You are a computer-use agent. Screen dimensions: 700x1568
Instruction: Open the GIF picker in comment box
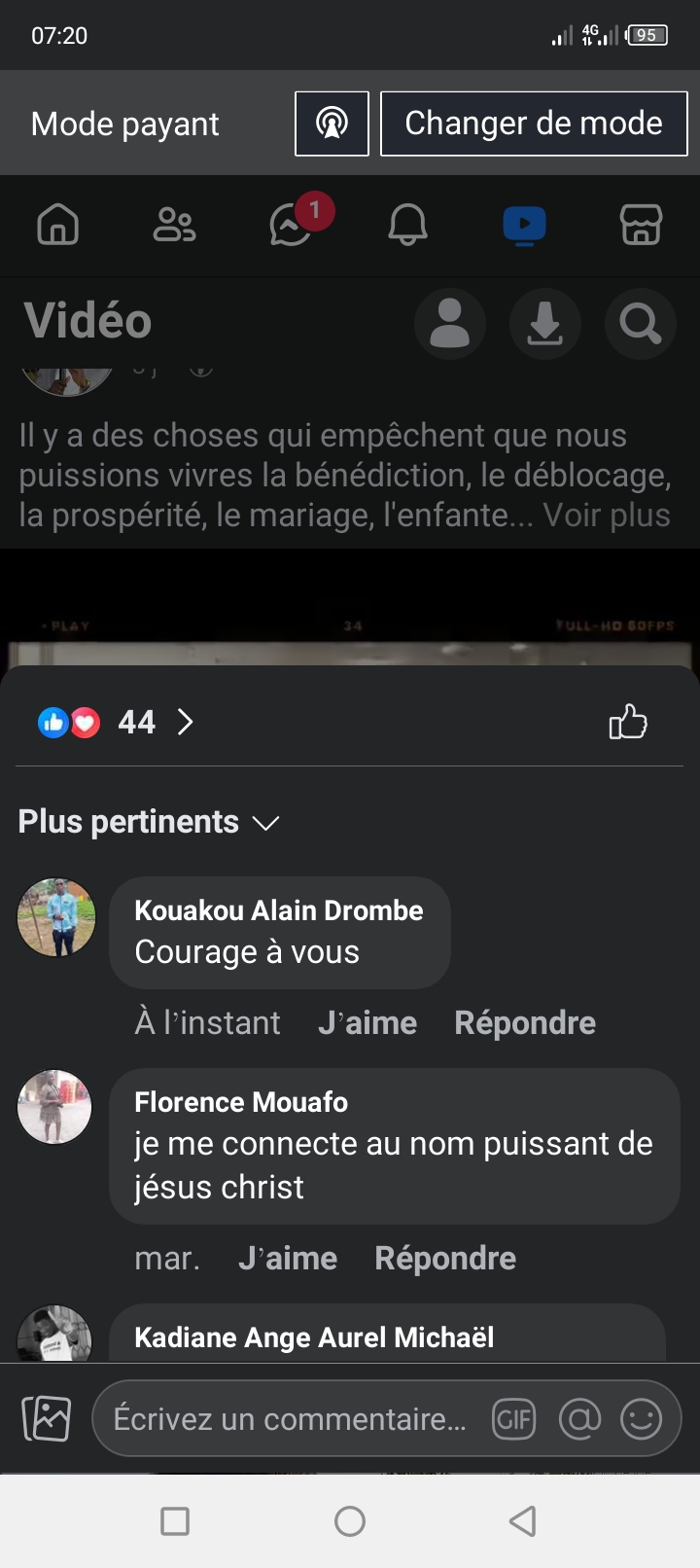(513, 1420)
